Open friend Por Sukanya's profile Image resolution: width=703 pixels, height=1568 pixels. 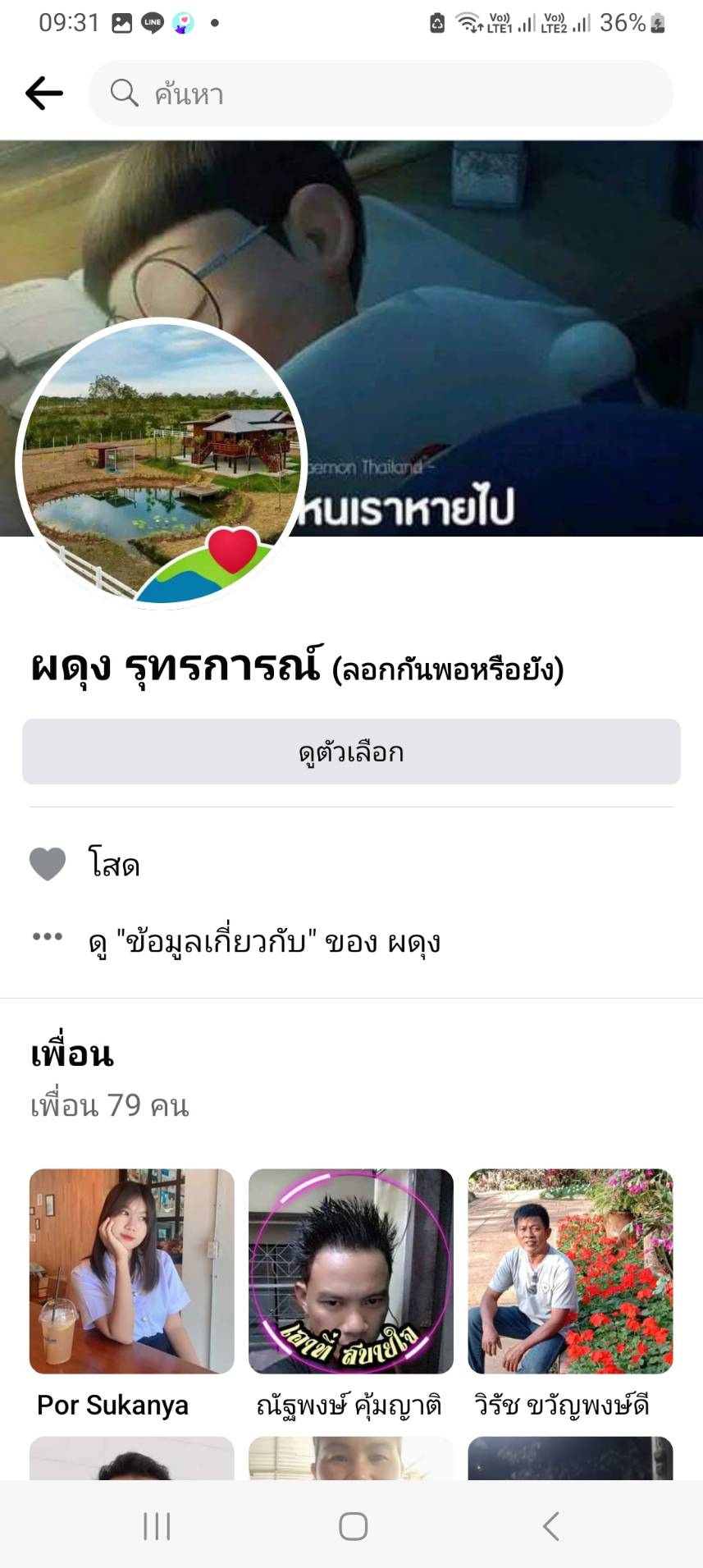(x=131, y=1271)
